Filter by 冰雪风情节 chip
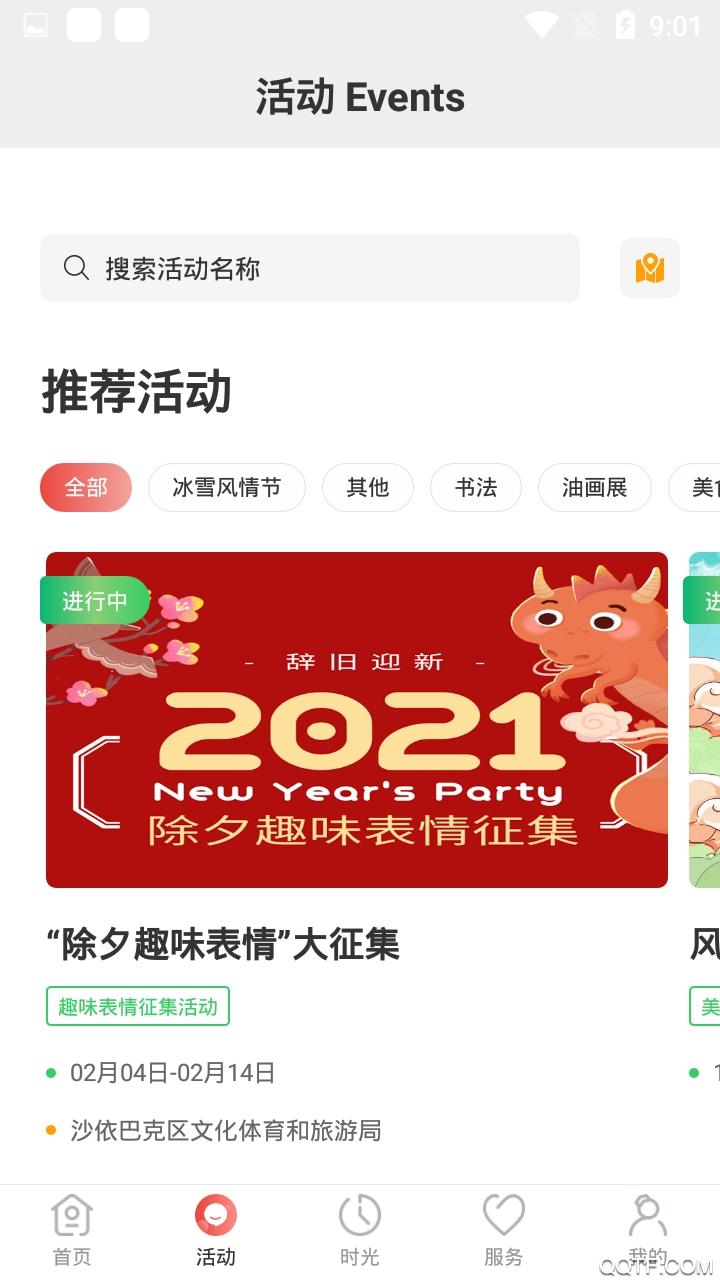The width and height of the screenshot is (720, 1280). [x=227, y=488]
